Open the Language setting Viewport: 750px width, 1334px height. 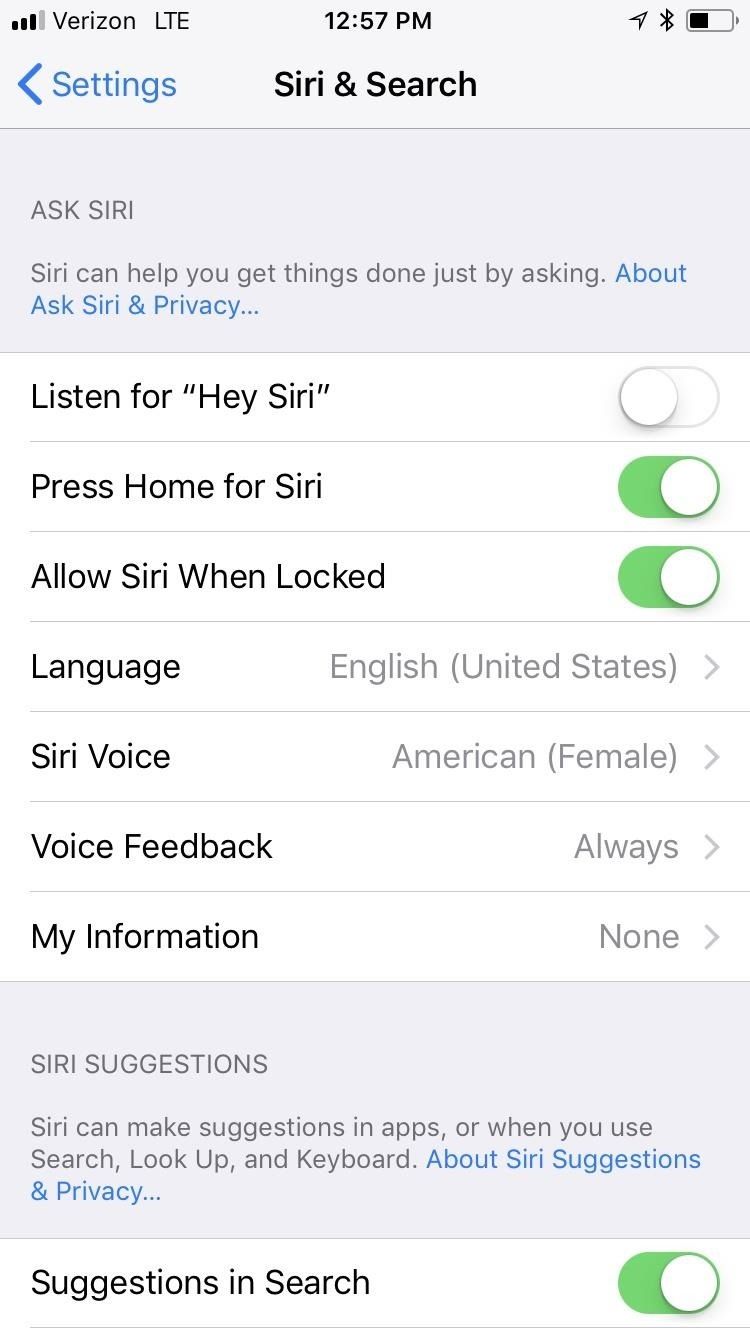pos(375,667)
